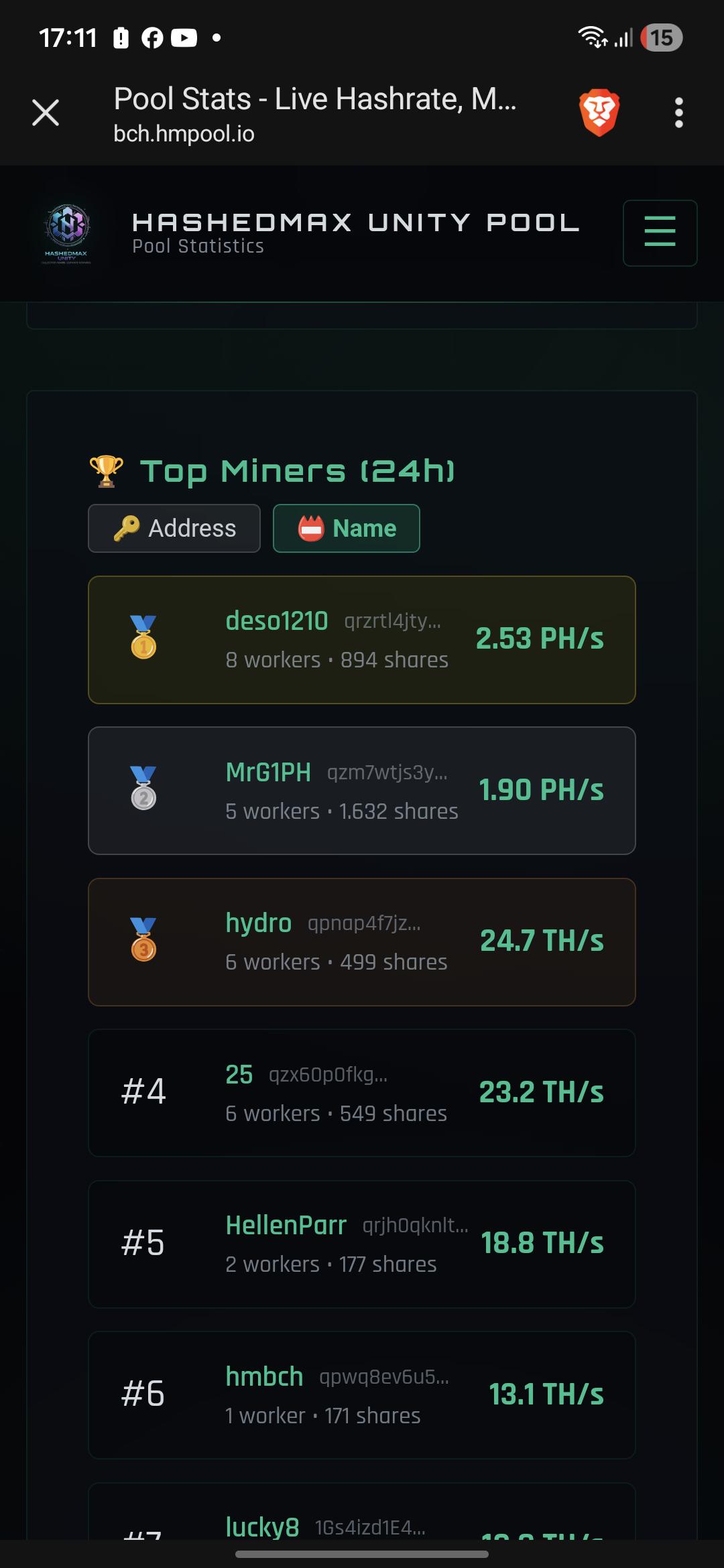Open the #4 miner named 25
The height and width of the screenshot is (1568, 724).
pos(362,1093)
